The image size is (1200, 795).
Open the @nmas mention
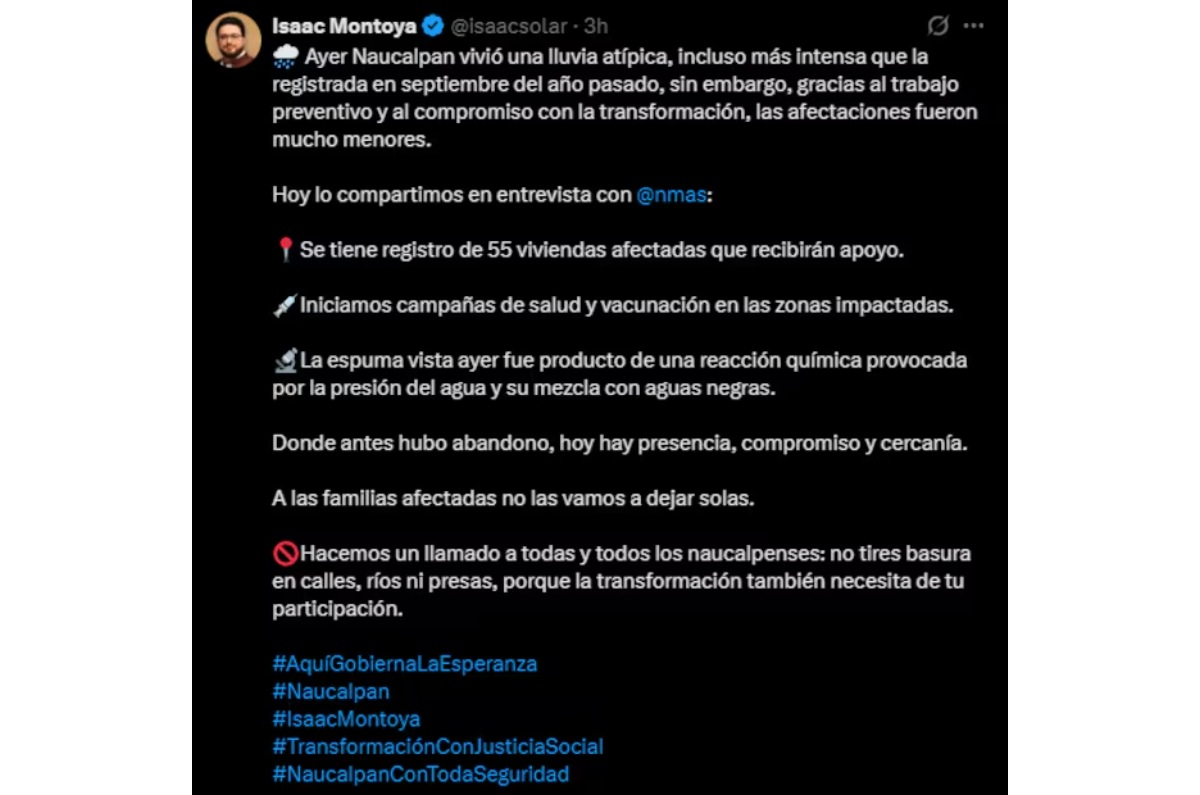tap(670, 195)
